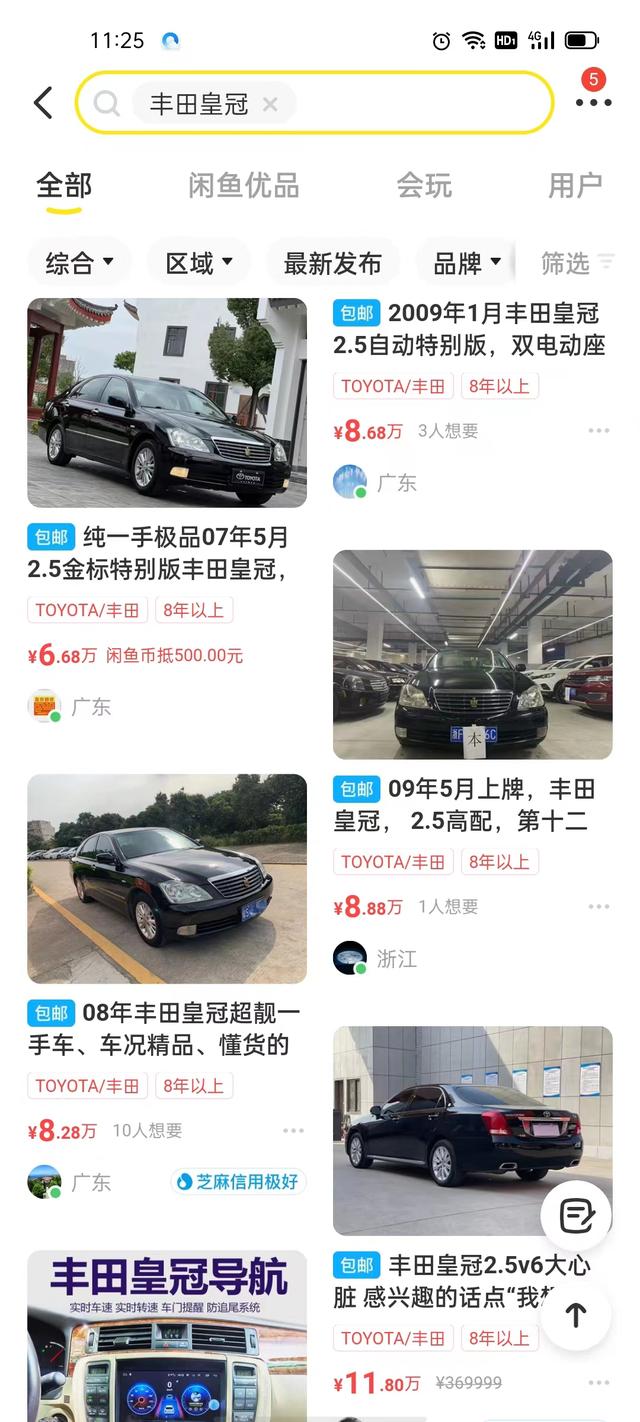Open the 2009年1月丰田皇冠 listing at 8.68万
This screenshot has height=1422, width=640.
[x=470, y=329]
